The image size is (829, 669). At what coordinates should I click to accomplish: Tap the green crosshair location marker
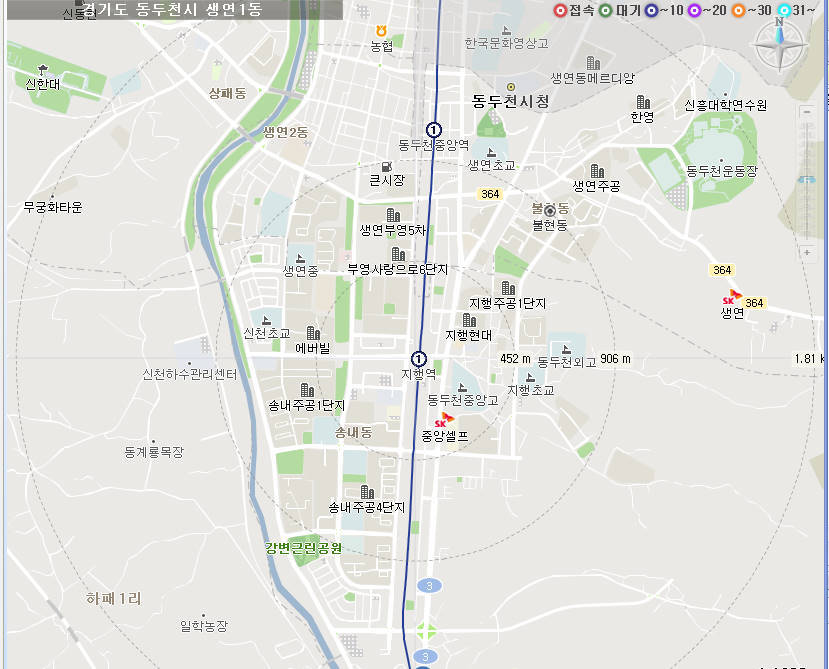click(x=426, y=631)
